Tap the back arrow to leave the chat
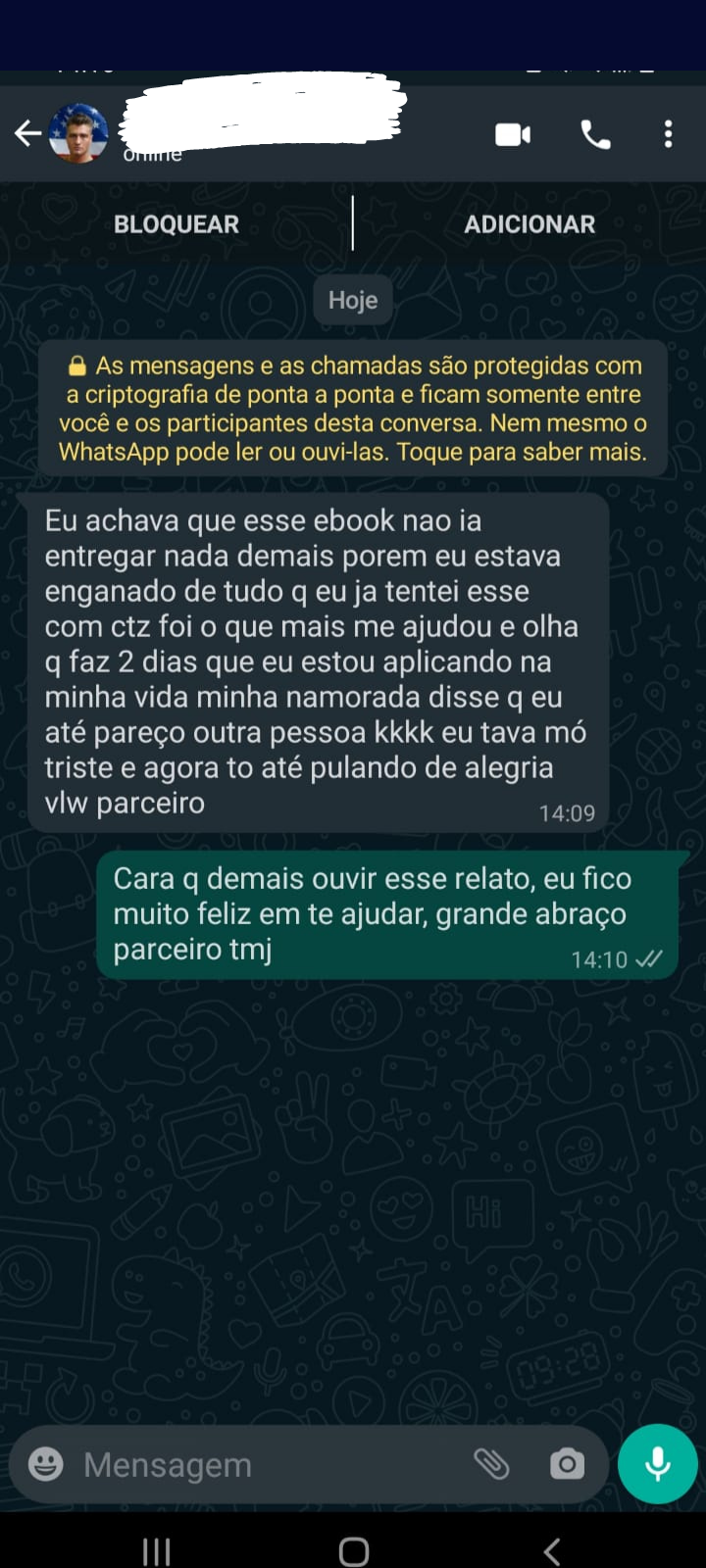 (26, 132)
